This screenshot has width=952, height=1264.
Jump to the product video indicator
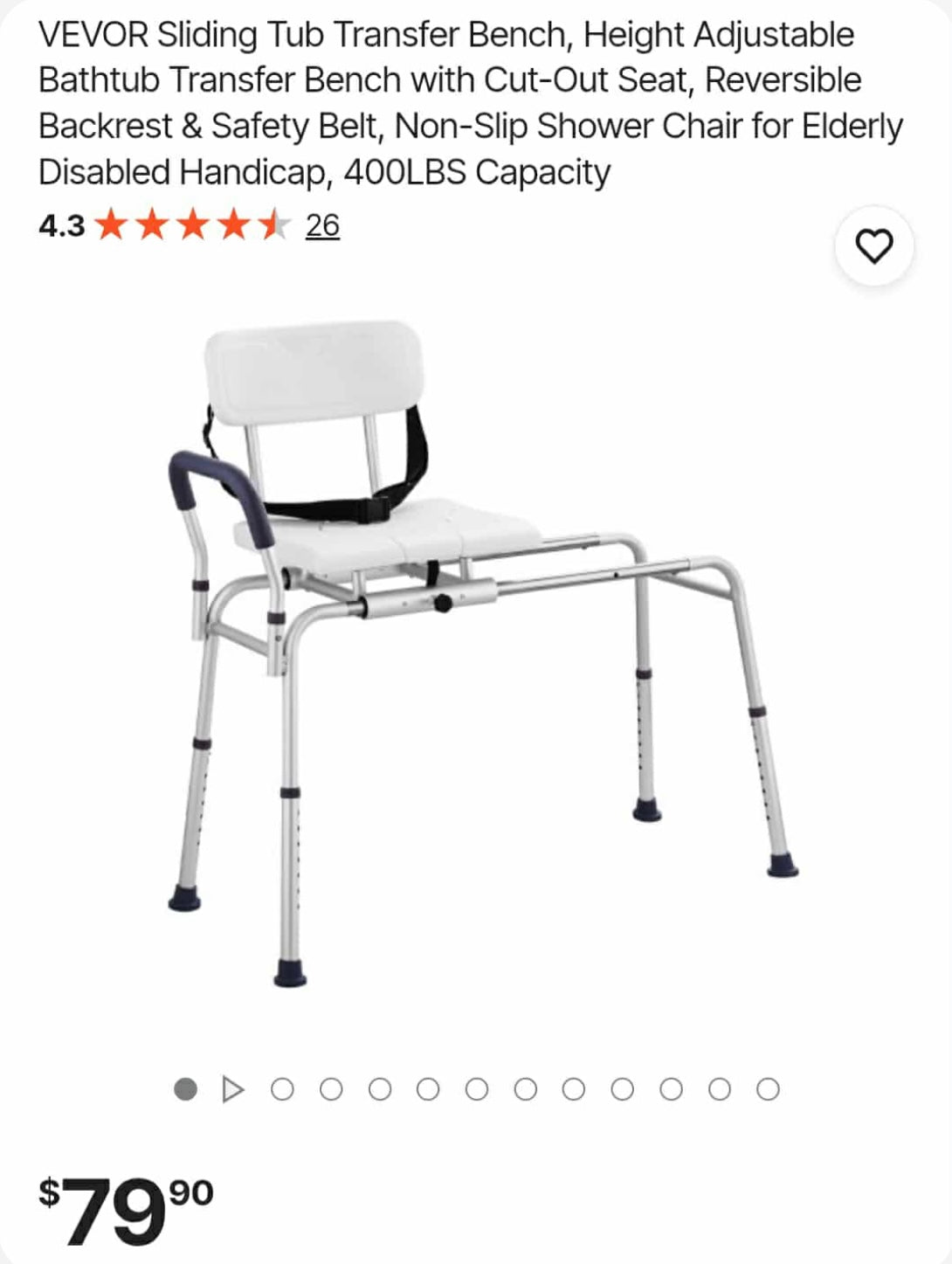tap(232, 1089)
